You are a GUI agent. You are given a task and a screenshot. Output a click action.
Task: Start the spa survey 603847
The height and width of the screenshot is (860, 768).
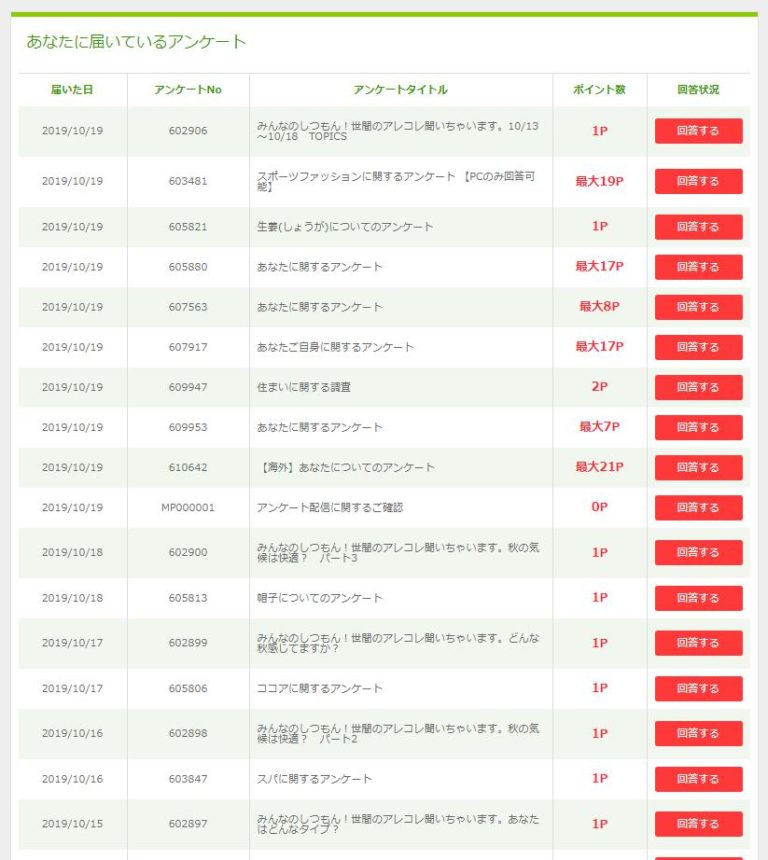(698, 778)
